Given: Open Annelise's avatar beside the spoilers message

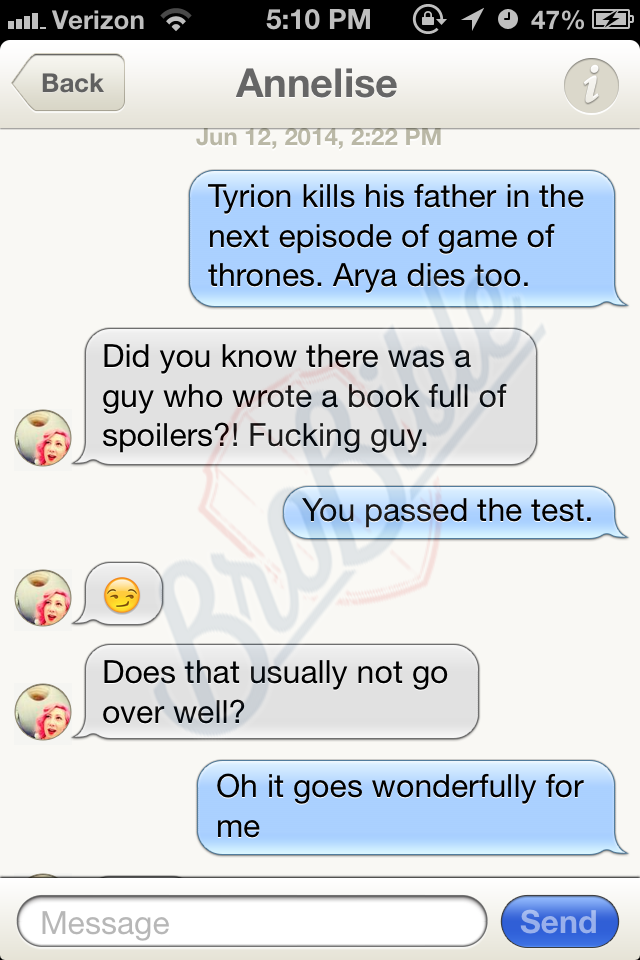Looking at the screenshot, I should coord(43,438).
